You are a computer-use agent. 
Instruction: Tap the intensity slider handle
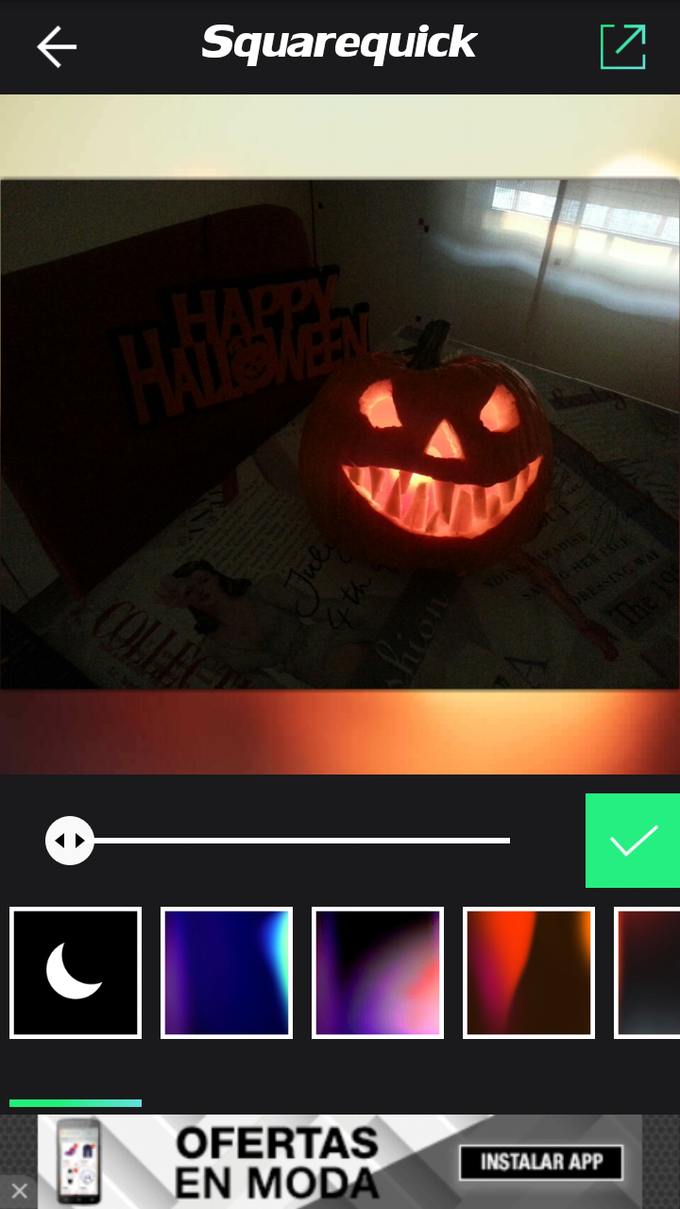(69, 841)
